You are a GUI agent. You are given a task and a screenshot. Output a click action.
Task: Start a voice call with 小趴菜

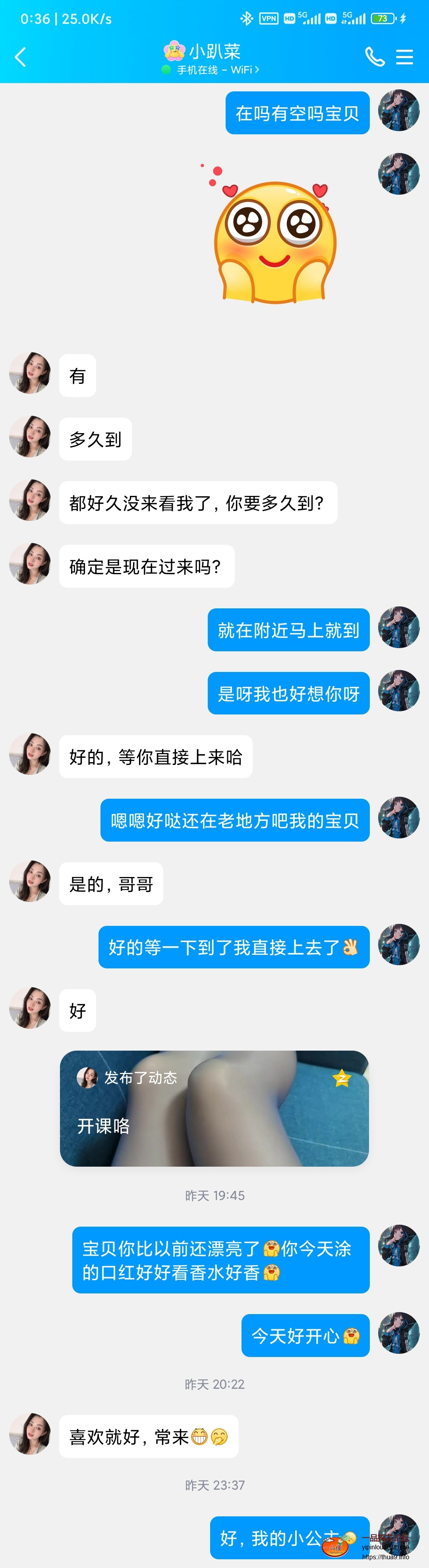pyautogui.click(x=374, y=57)
